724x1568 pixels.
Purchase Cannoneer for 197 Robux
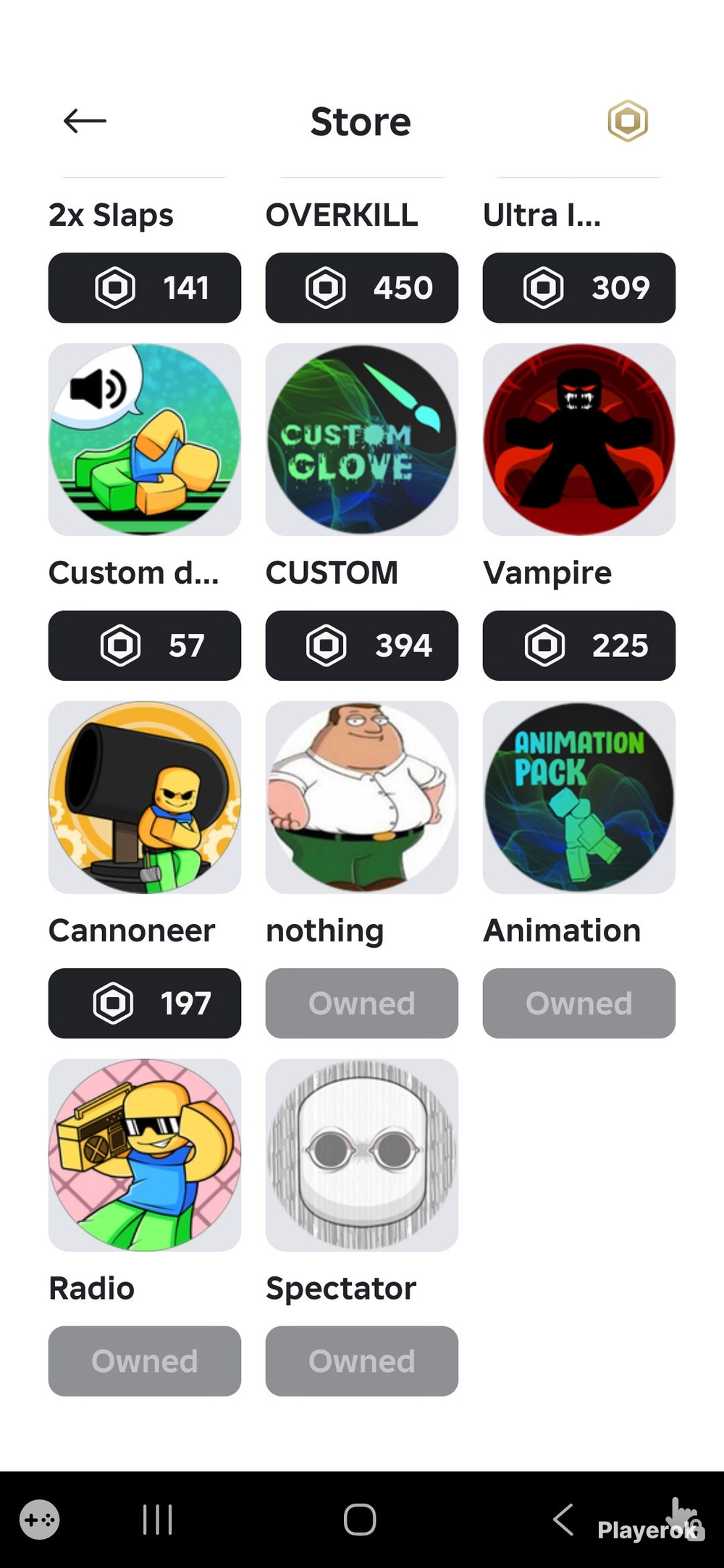(x=144, y=1003)
